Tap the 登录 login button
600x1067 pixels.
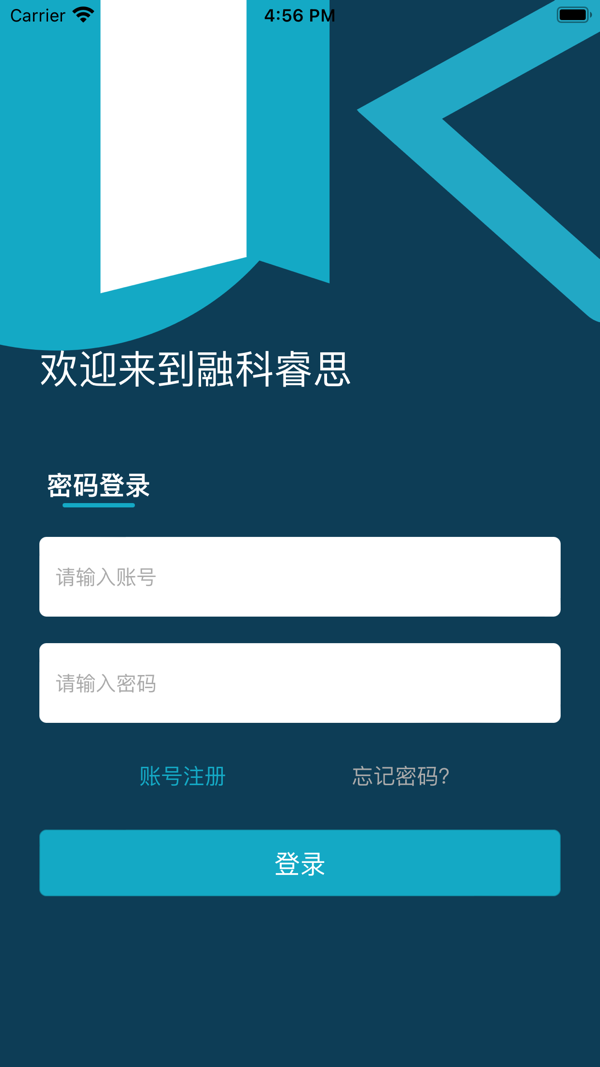coord(300,863)
